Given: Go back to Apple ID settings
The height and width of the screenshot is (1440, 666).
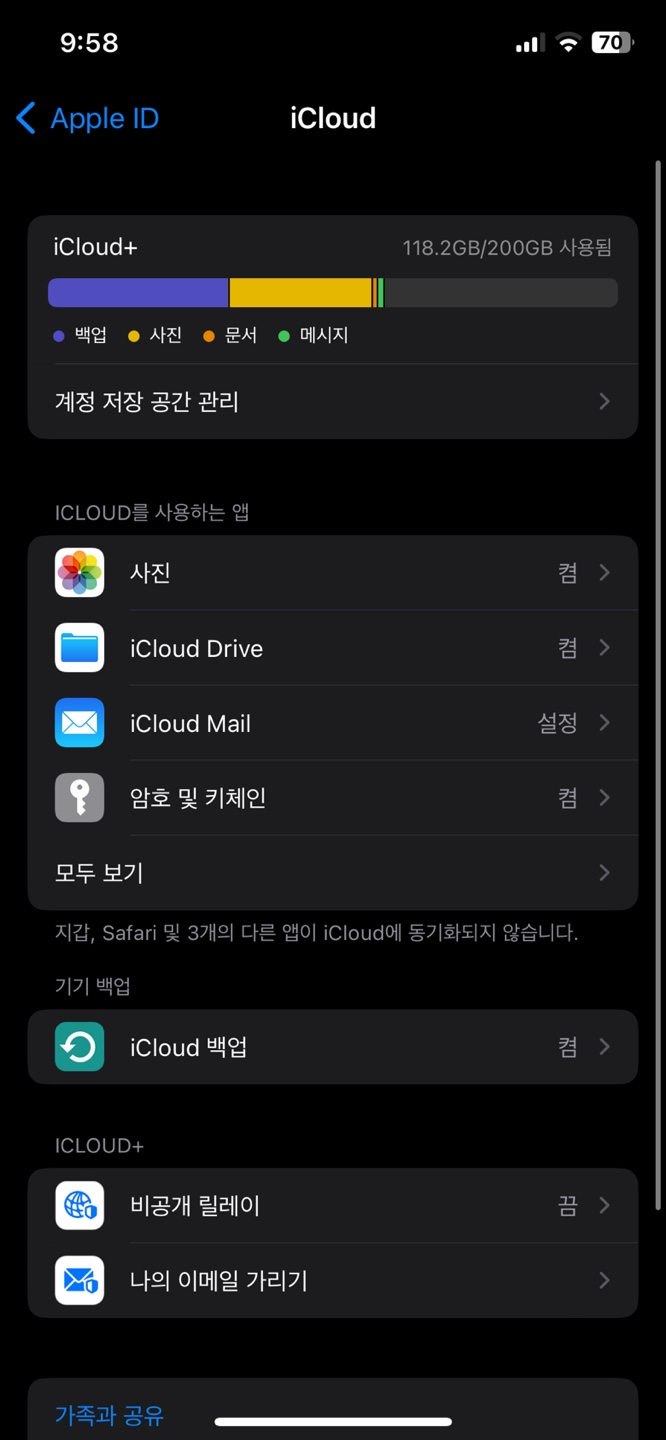Looking at the screenshot, I should (x=88, y=118).
